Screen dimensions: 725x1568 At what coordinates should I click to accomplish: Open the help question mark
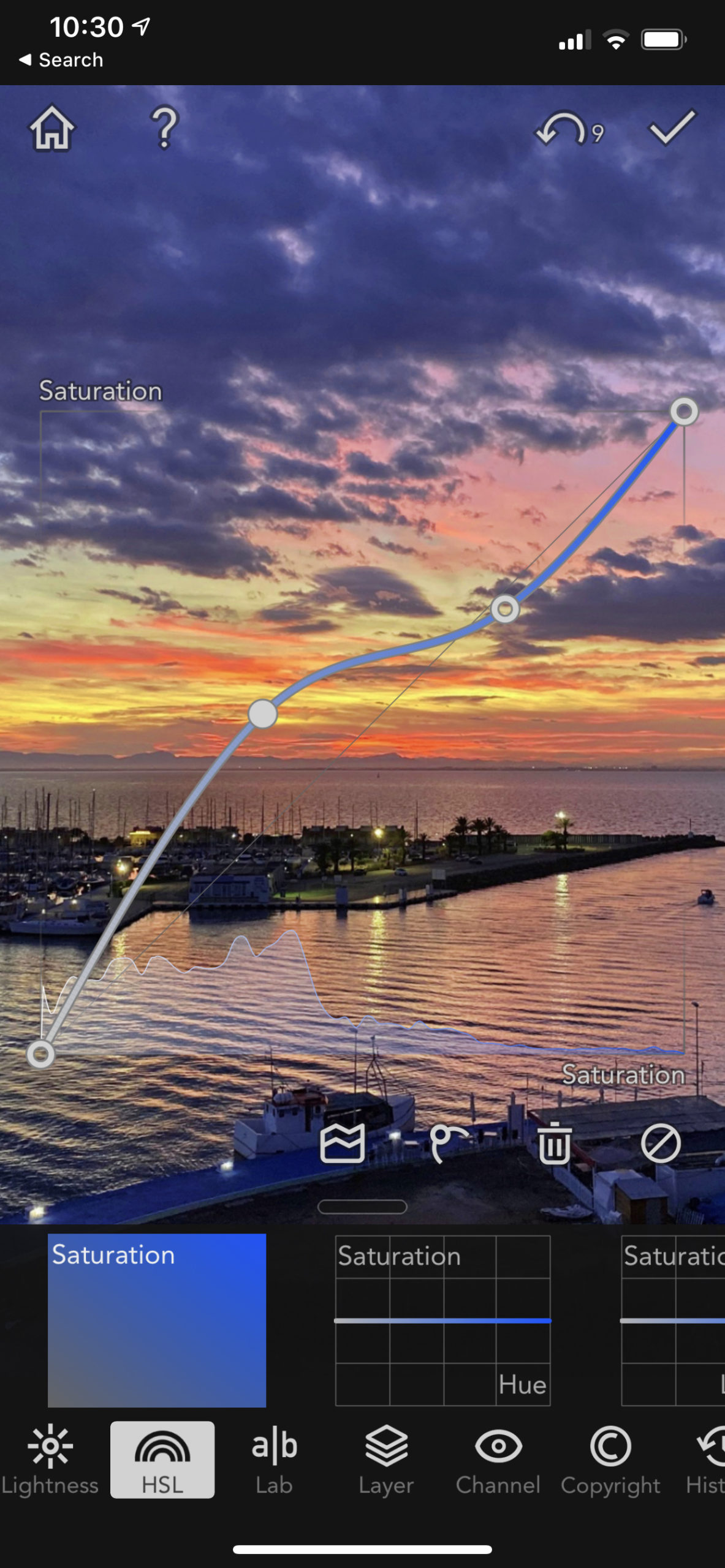click(x=164, y=127)
